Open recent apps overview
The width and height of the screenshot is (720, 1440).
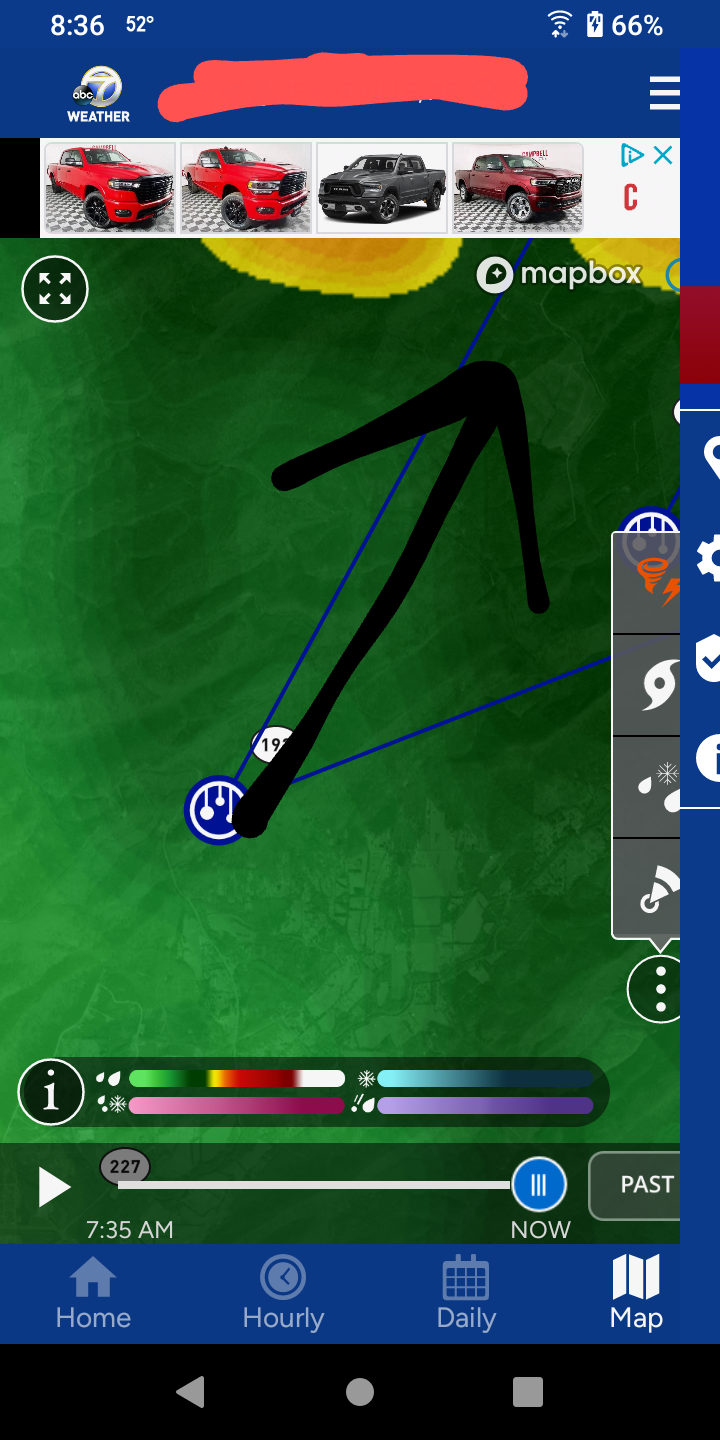(527, 1391)
